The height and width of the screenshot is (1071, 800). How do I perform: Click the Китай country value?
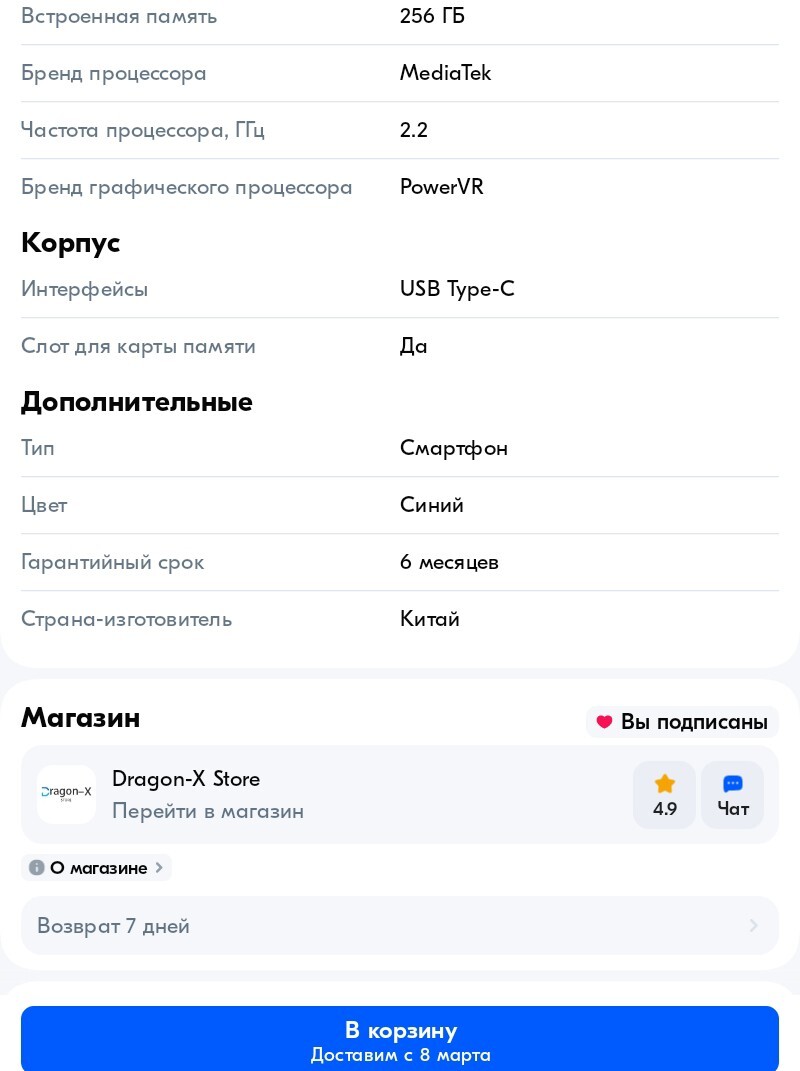430,619
